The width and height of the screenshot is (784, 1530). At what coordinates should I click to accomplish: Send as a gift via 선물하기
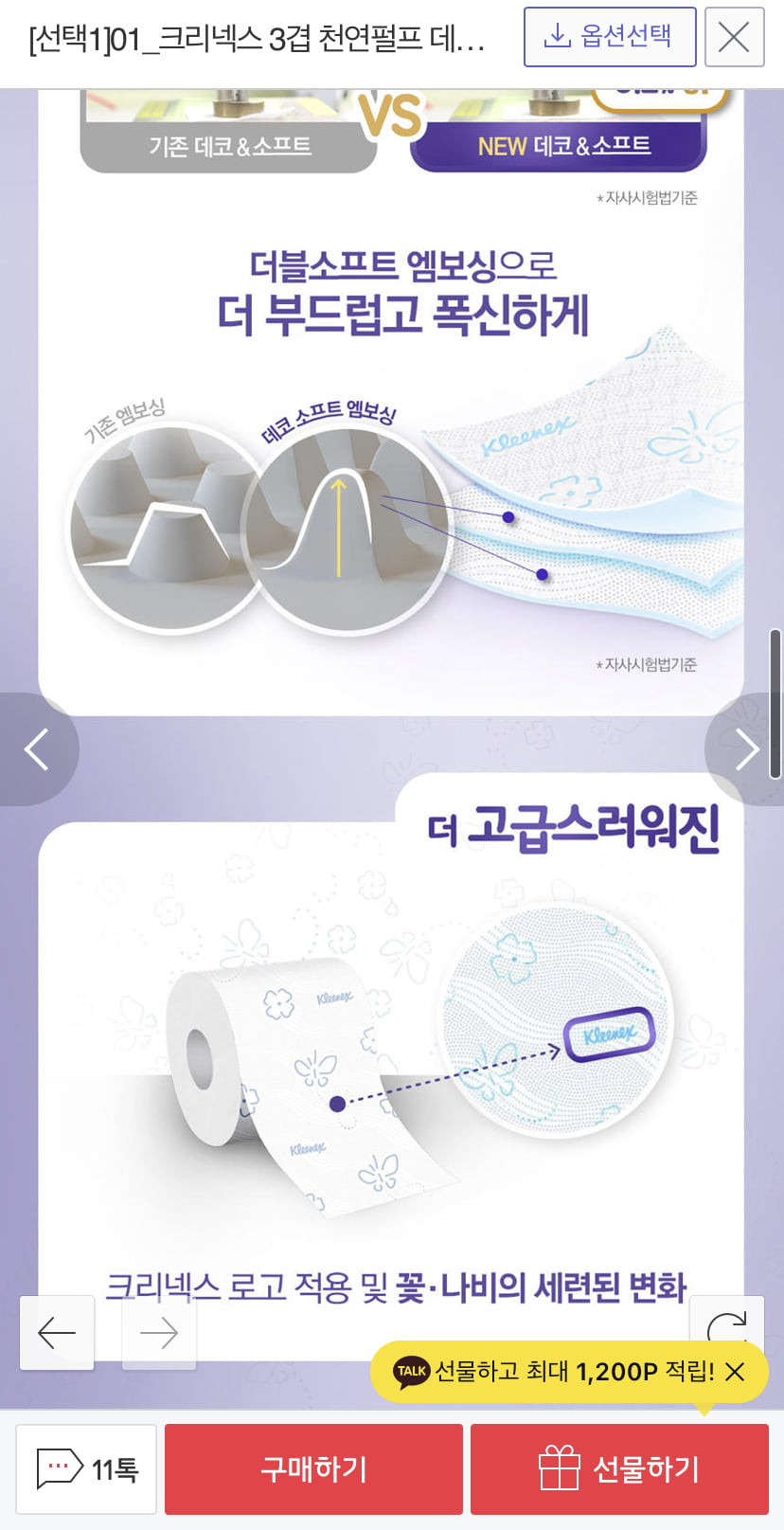[619, 1469]
